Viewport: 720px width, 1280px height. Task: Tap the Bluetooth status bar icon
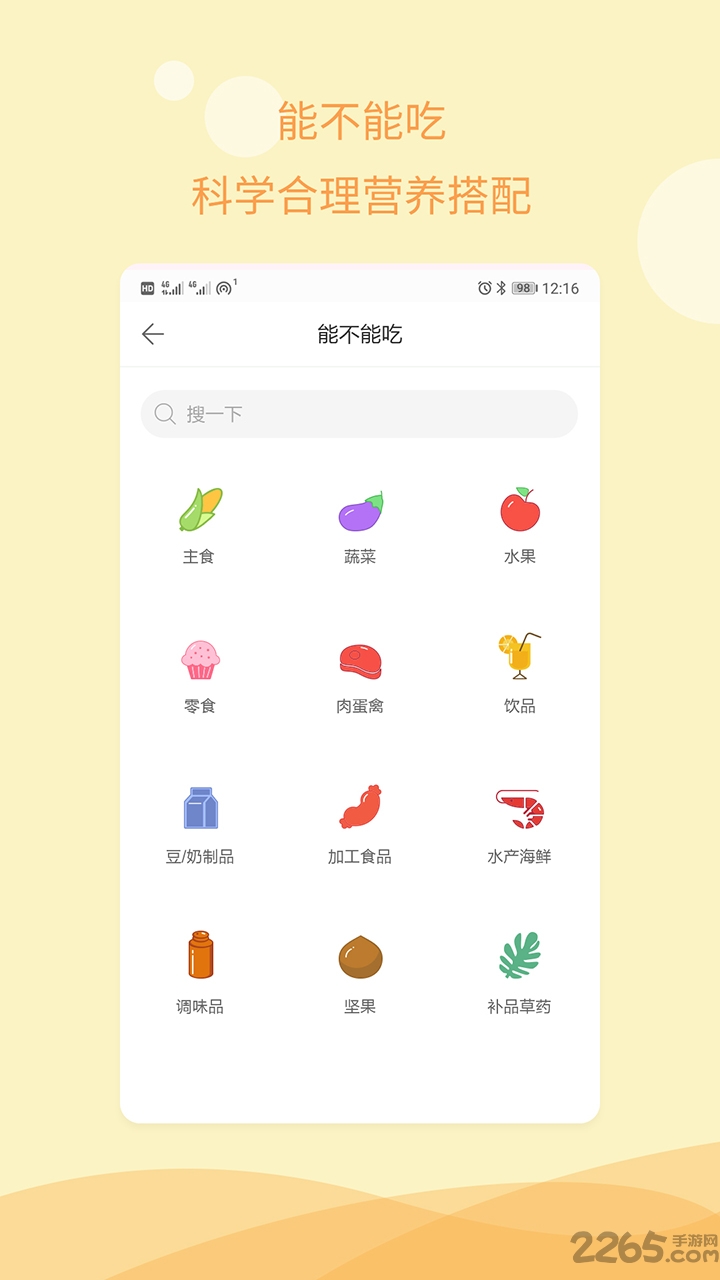click(x=501, y=287)
